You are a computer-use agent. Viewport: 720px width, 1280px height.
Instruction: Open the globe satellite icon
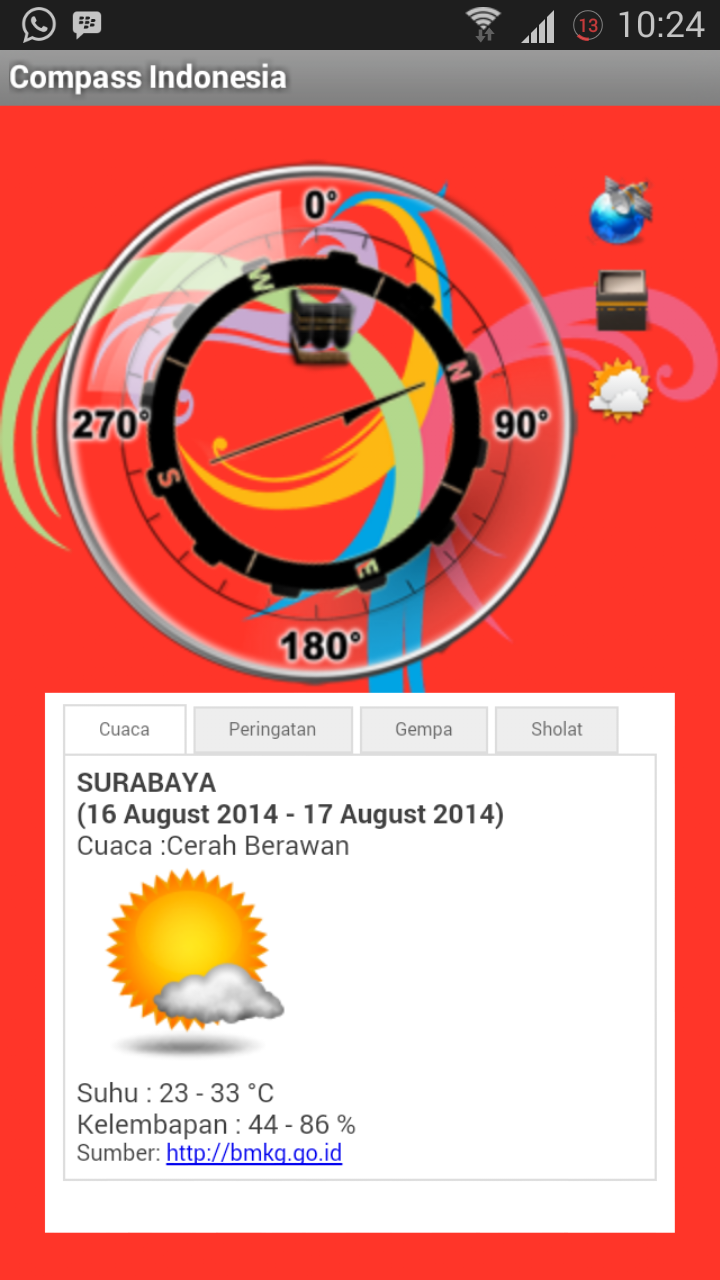pos(620,211)
